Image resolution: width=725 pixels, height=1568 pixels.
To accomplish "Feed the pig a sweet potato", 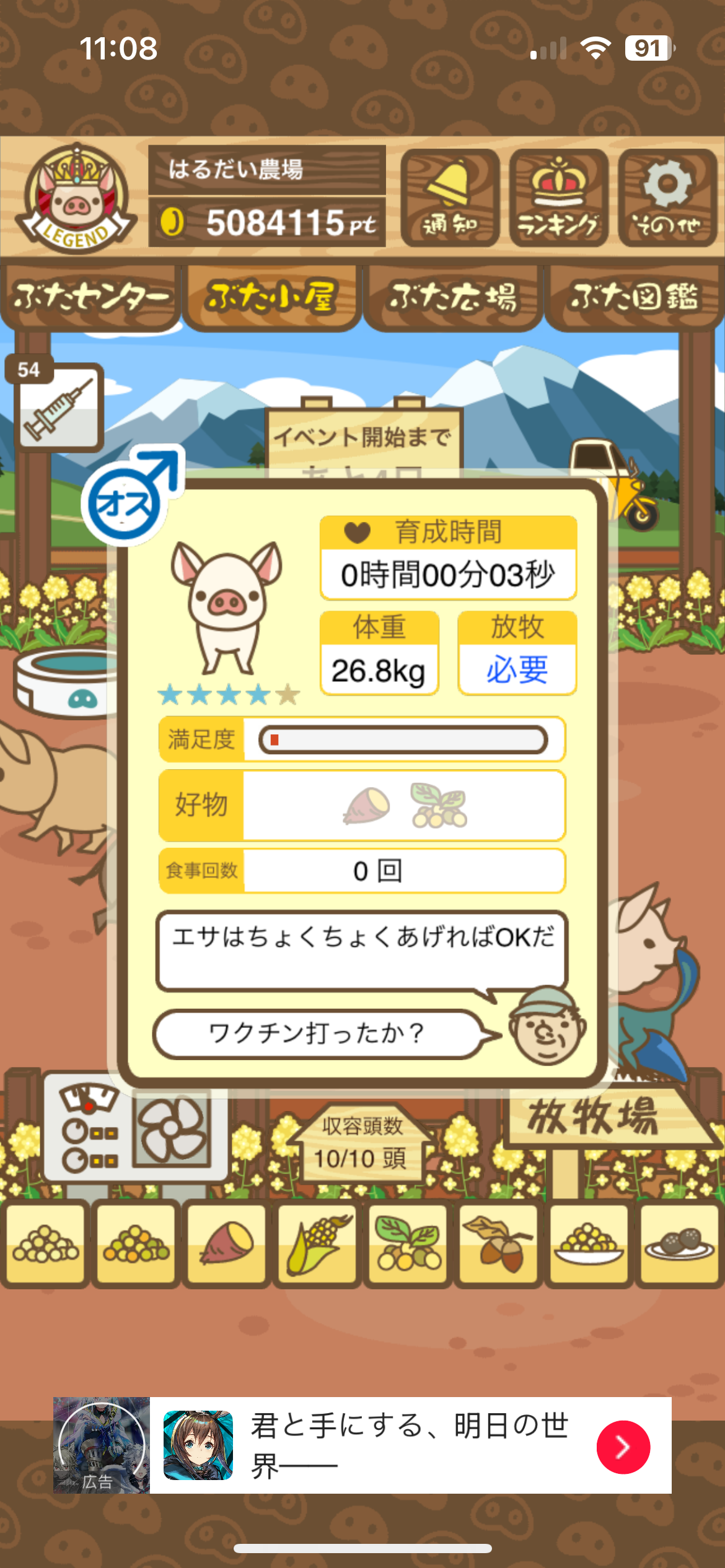I will click(227, 1242).
